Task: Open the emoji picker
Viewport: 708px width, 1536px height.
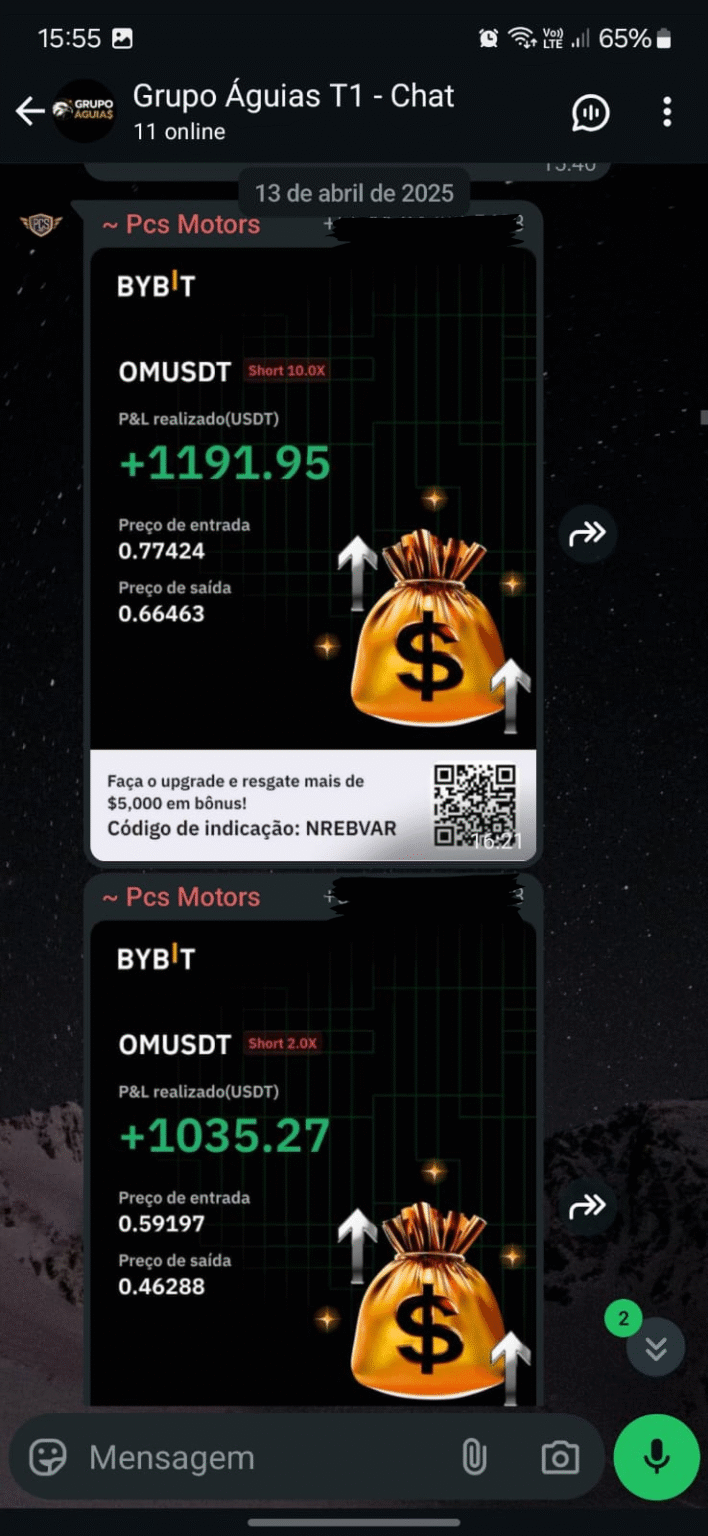Action: coord(47,1458)
